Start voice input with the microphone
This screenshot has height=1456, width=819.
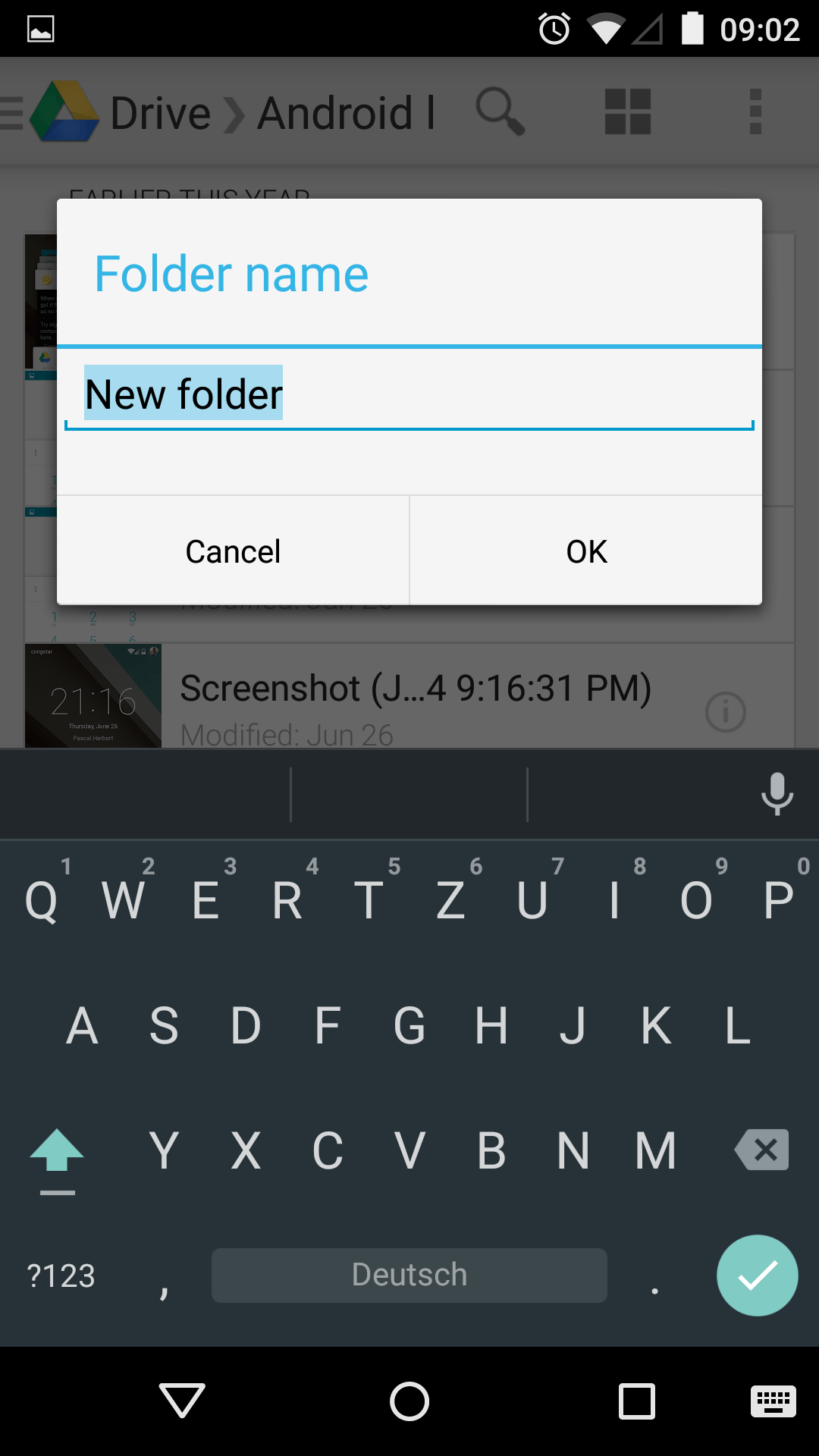click(x=777, y=794)
